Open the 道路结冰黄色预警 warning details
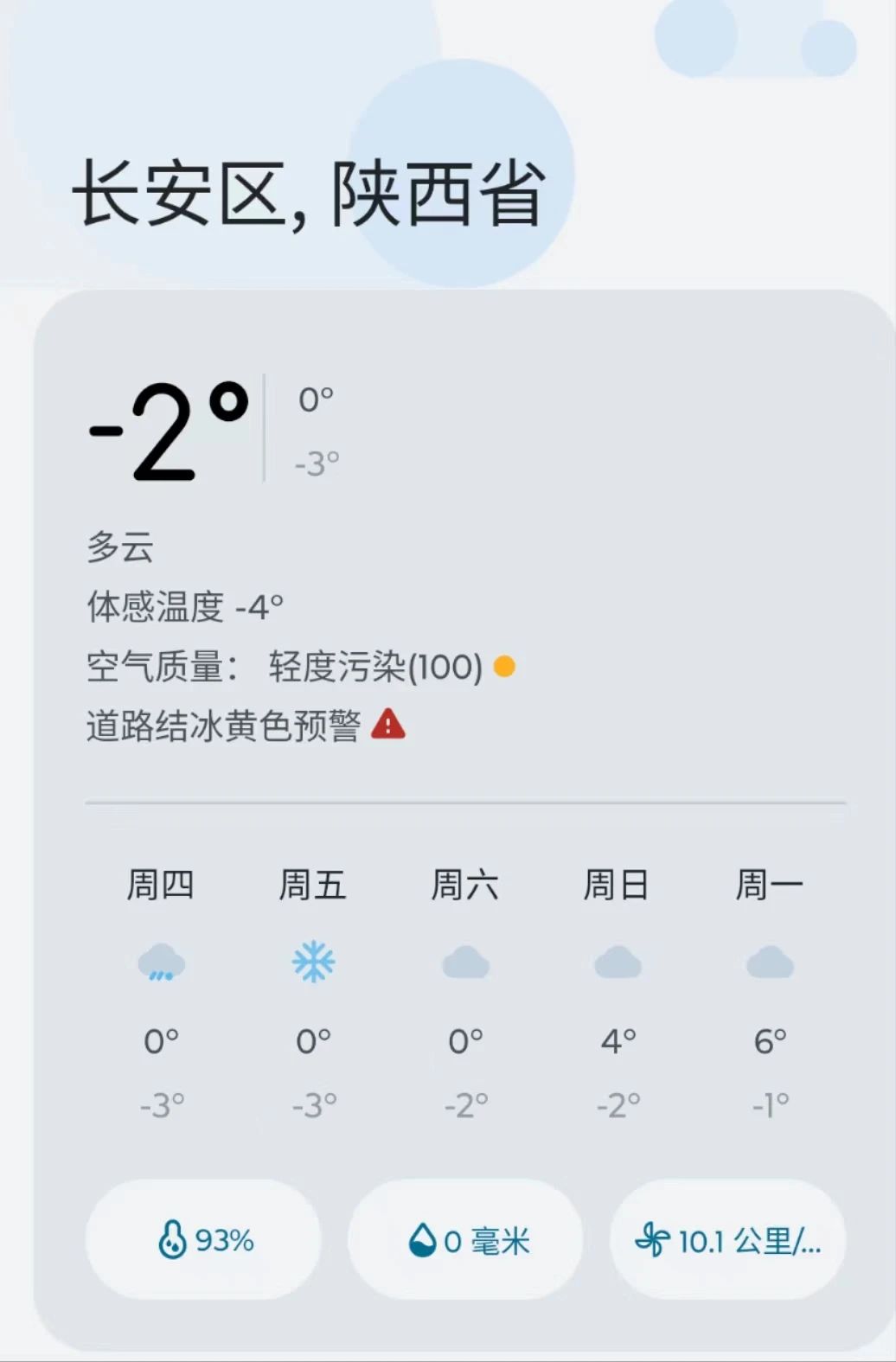 click(246, 726)
